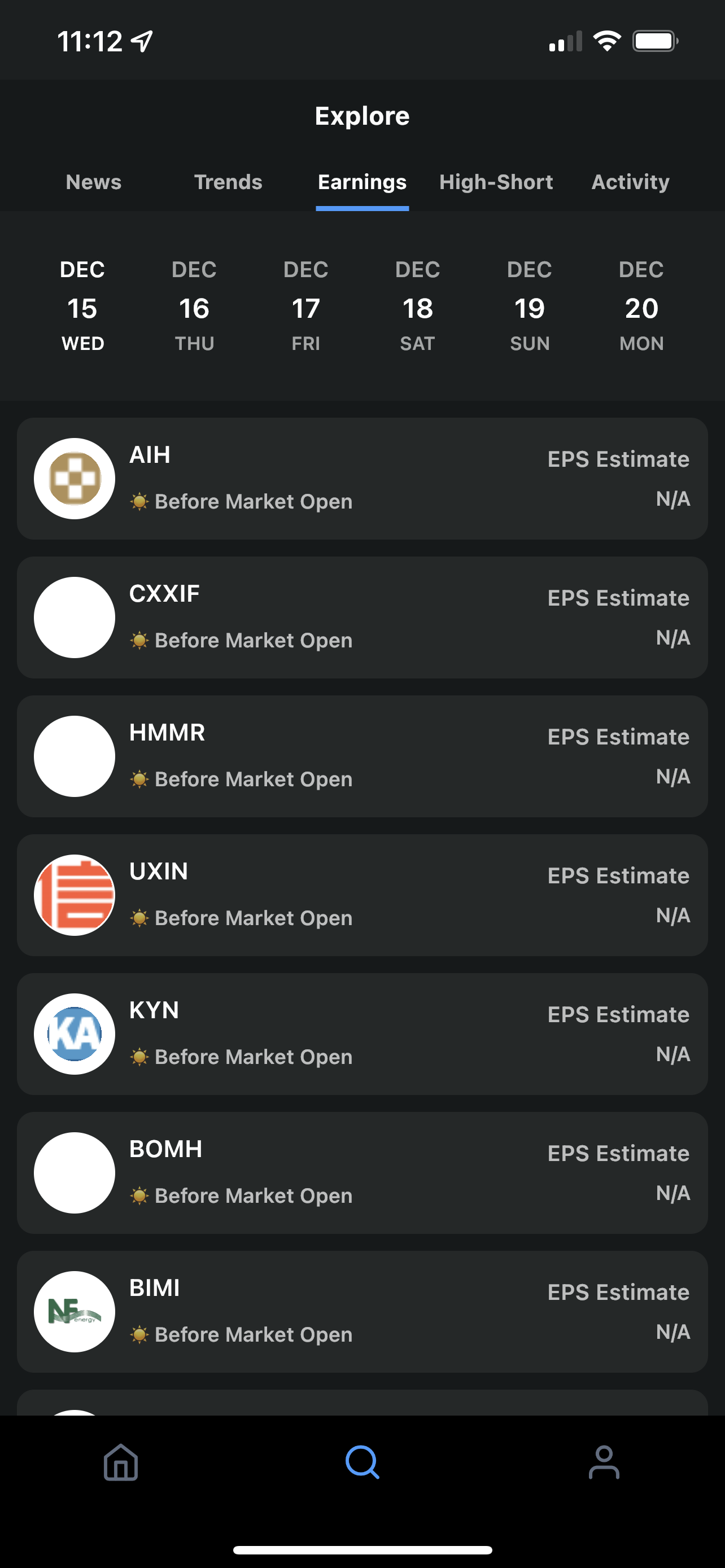Pick Dec 17 Friday in calendar
This screenshot has width=725, height=1568.
305,307
